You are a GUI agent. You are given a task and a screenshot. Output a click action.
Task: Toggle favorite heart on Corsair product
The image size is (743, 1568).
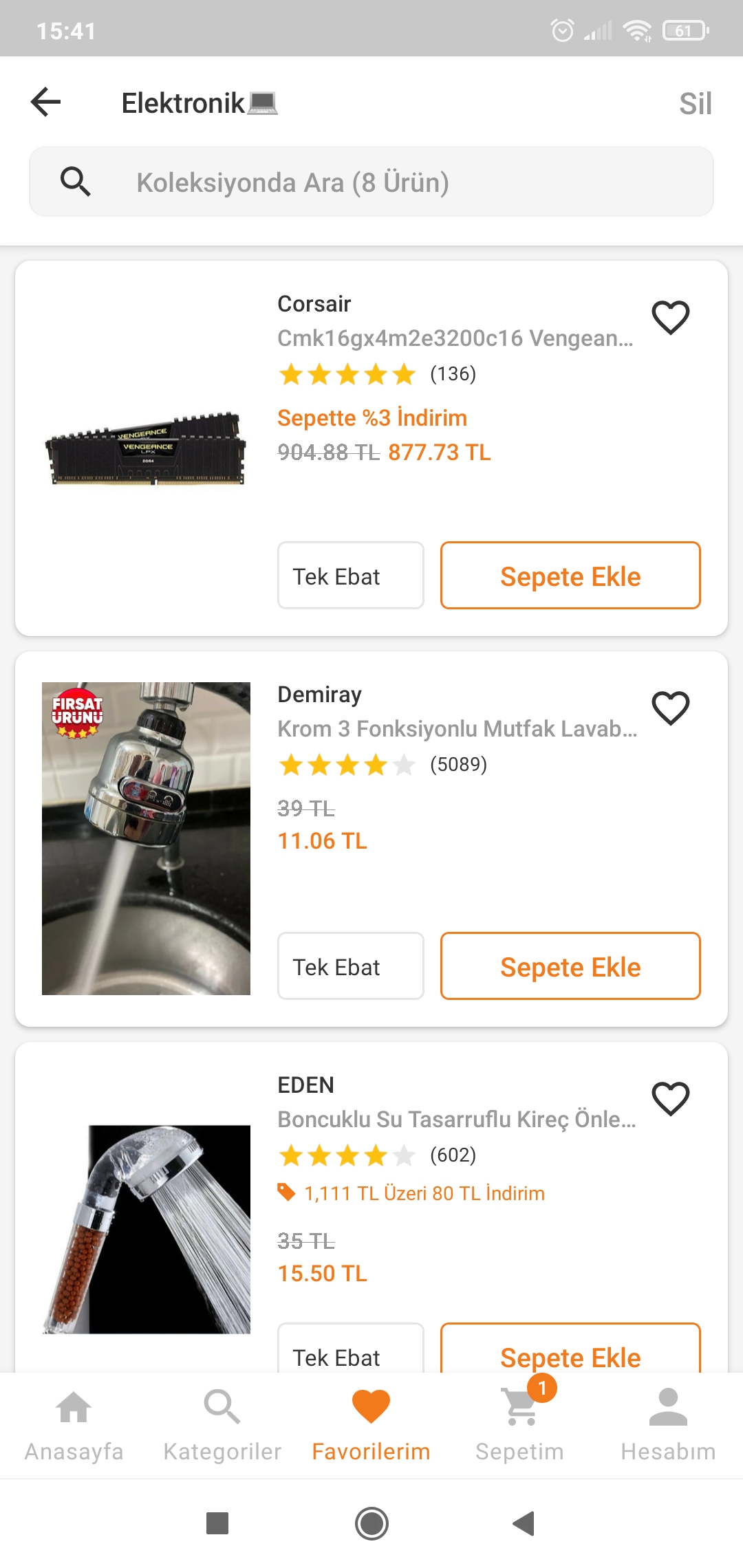[x=670, y=318]
